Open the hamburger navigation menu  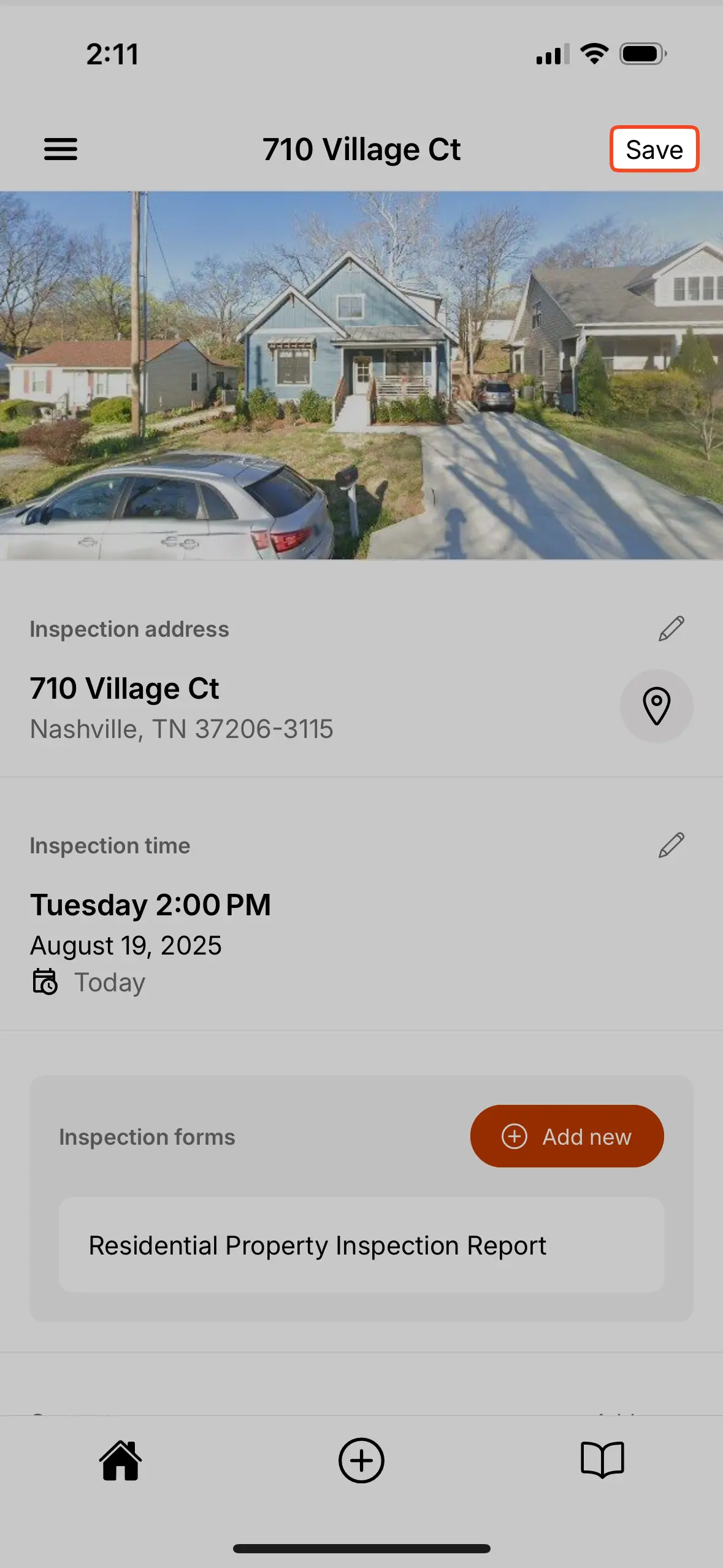[x=60, y=149]
